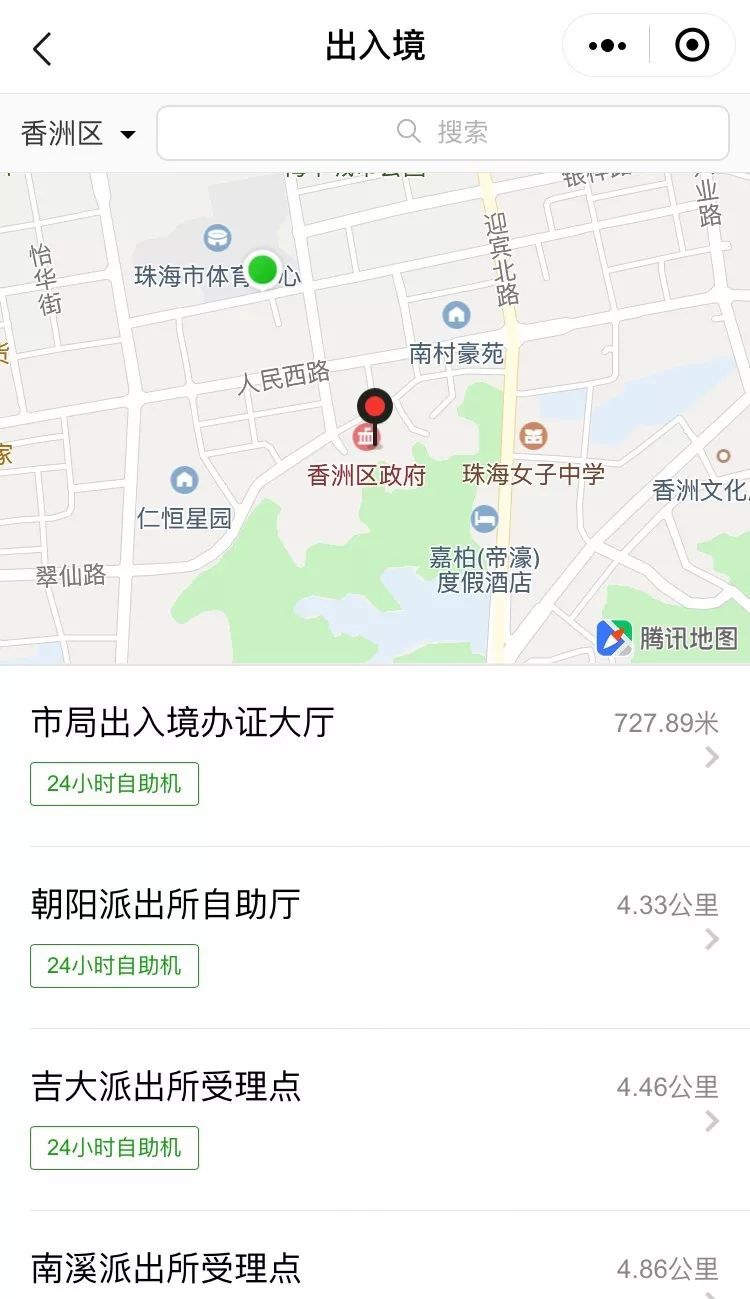The height and width of the screenshot is (1299, 750).
Task: Tap the circle close capsule icon
Action: (692, 46)
